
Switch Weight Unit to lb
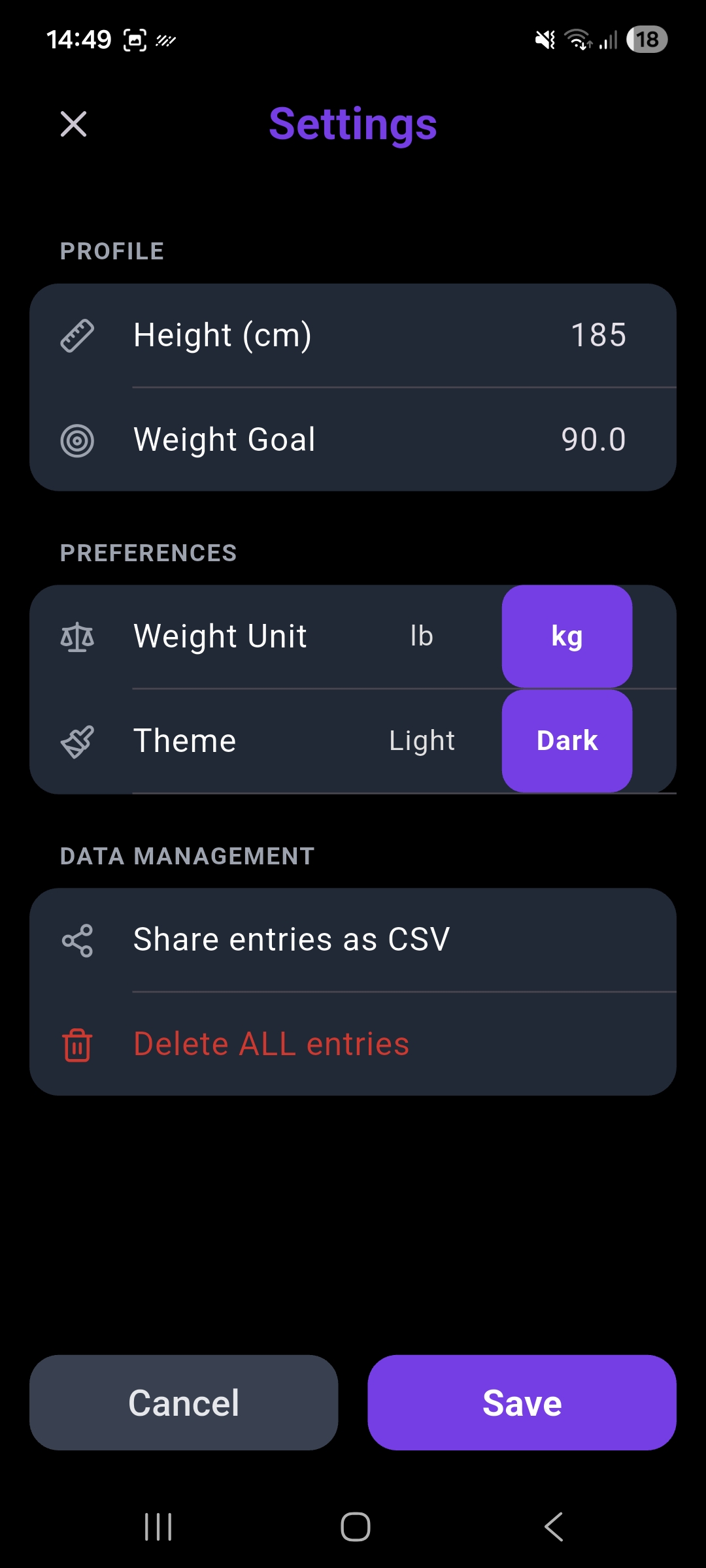click(422, 636)
